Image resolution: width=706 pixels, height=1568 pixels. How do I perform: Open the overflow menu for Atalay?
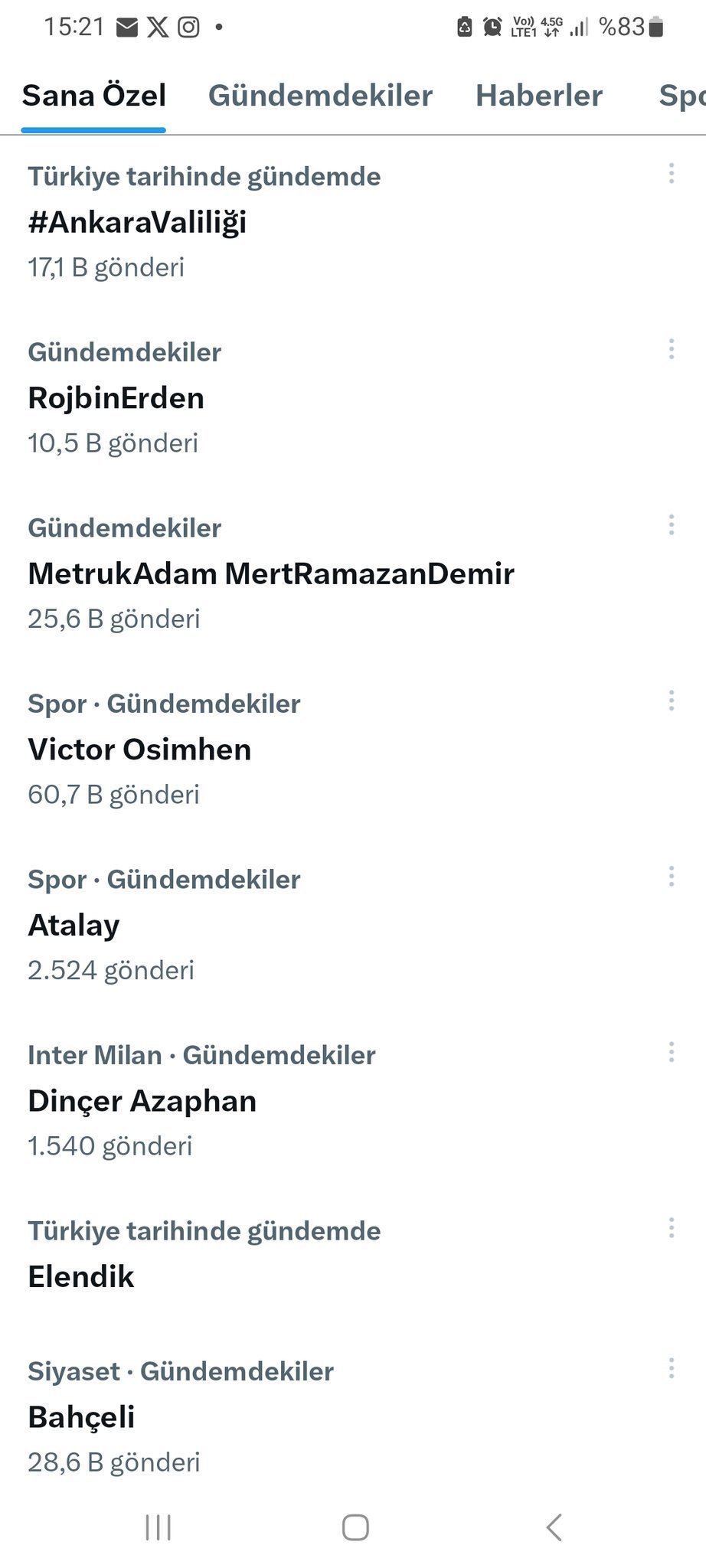(x=672, y=877)
